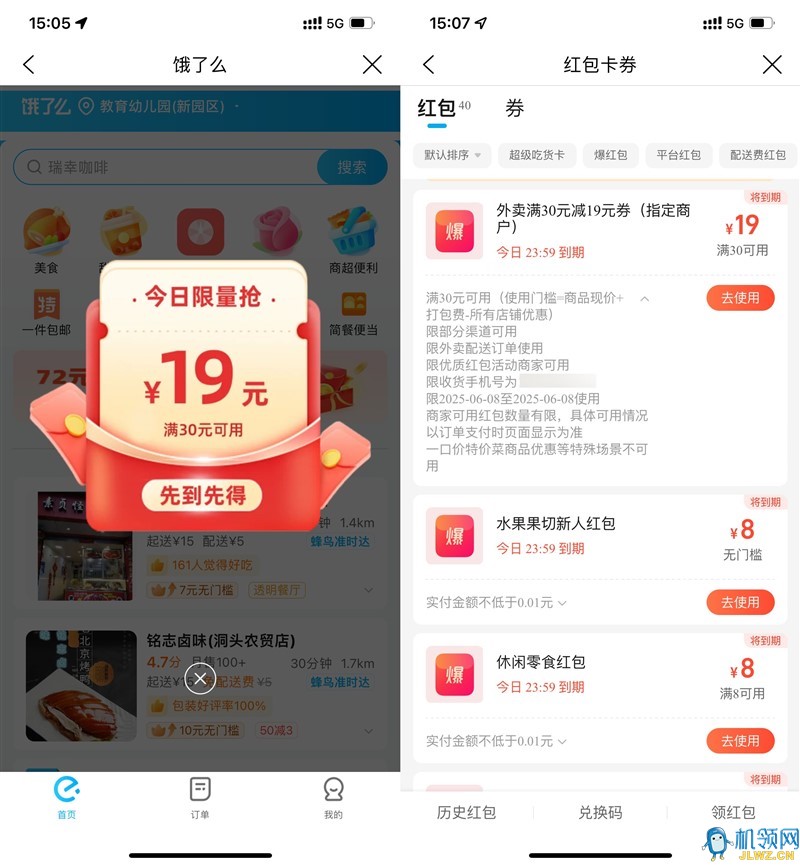This screenshot has width=800, height=865.
Task: Use the 外卖满30元减19元券 coupon
Action: (740, 297)
